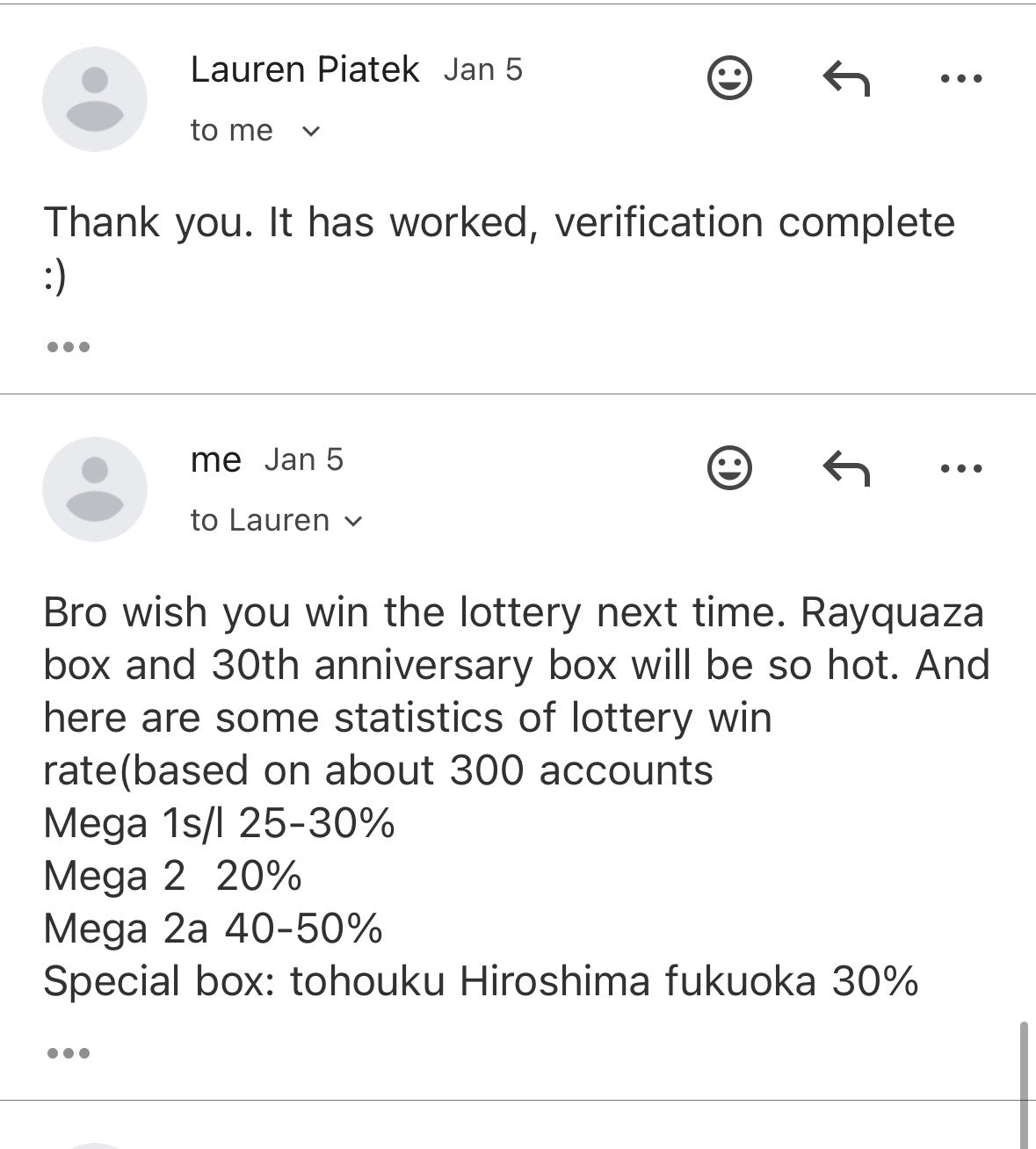Click the avatar in the bottom collapsed email
Viewport: 1036px width, 1149px height.
coord(97,1142)
